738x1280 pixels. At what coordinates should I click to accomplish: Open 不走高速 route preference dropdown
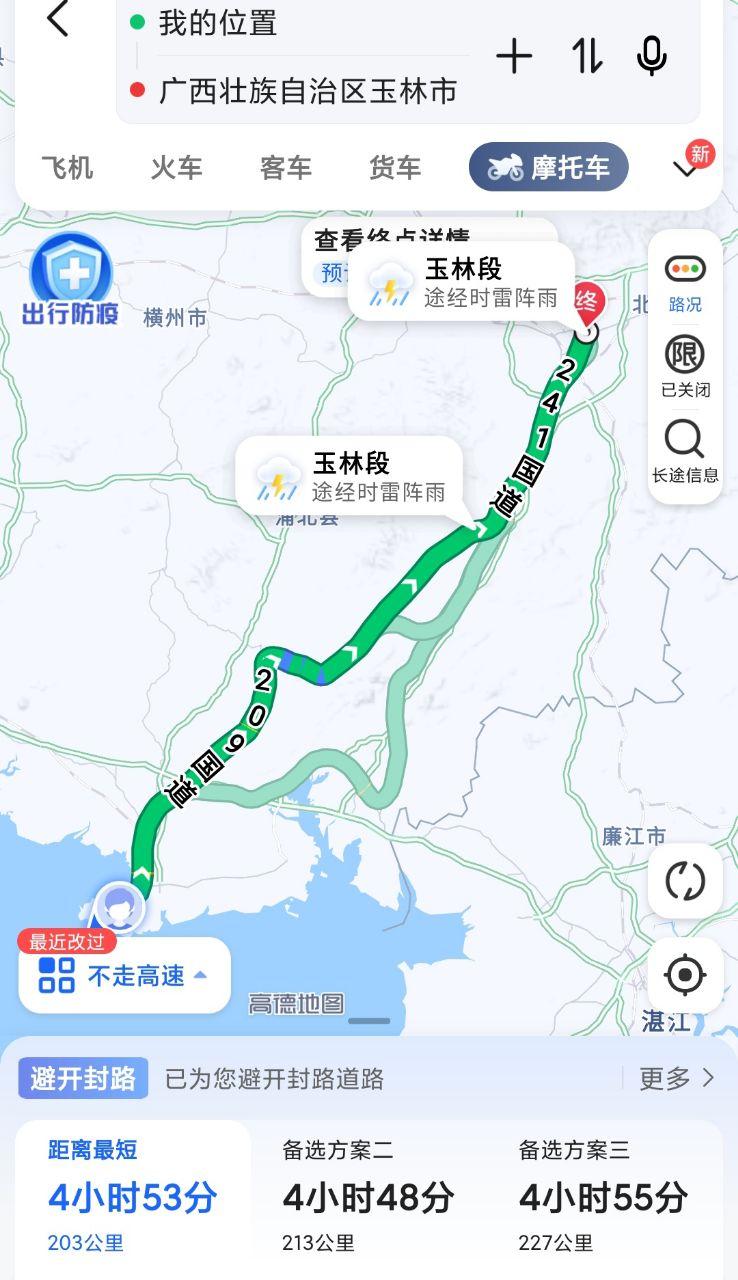pos(125,976)
